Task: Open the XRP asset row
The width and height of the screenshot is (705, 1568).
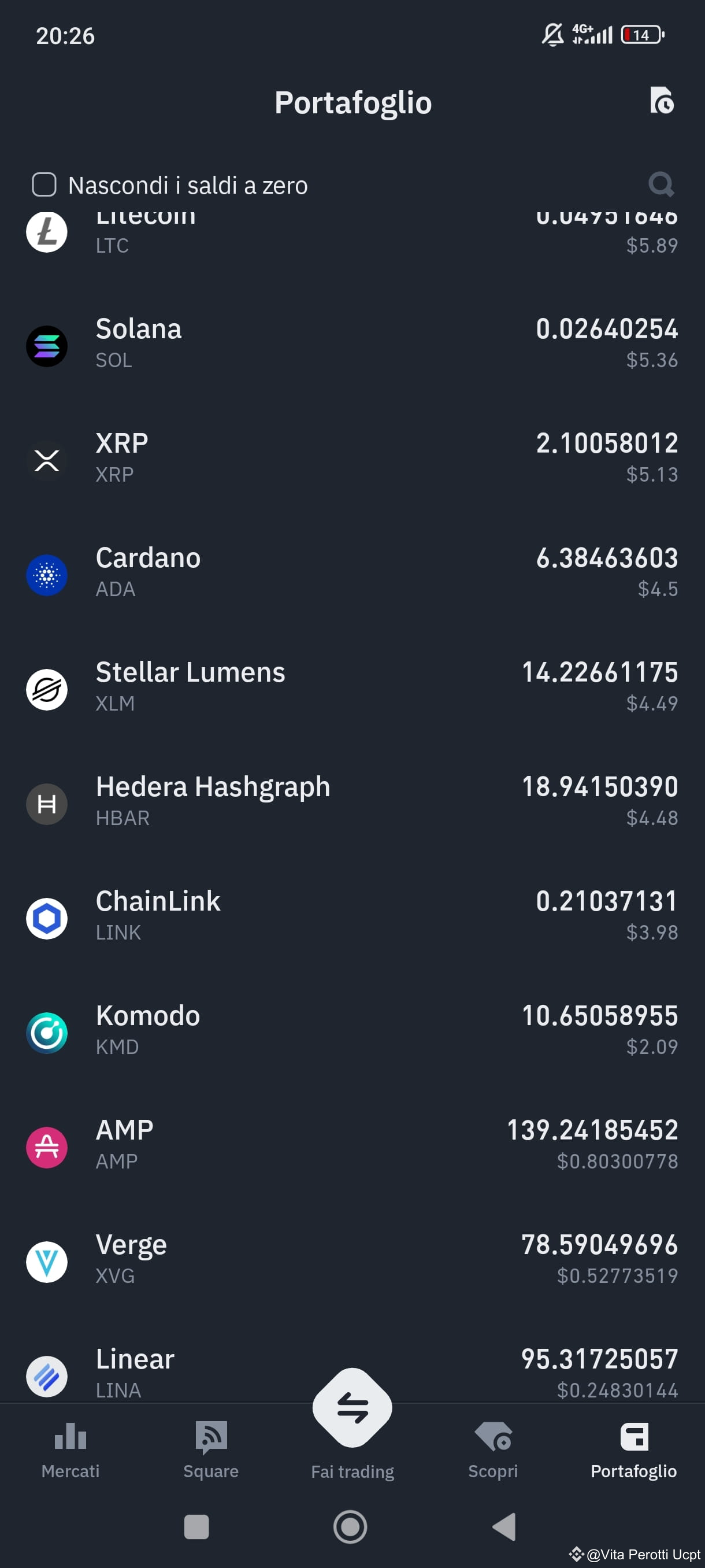Action: (x=352, y=459)
